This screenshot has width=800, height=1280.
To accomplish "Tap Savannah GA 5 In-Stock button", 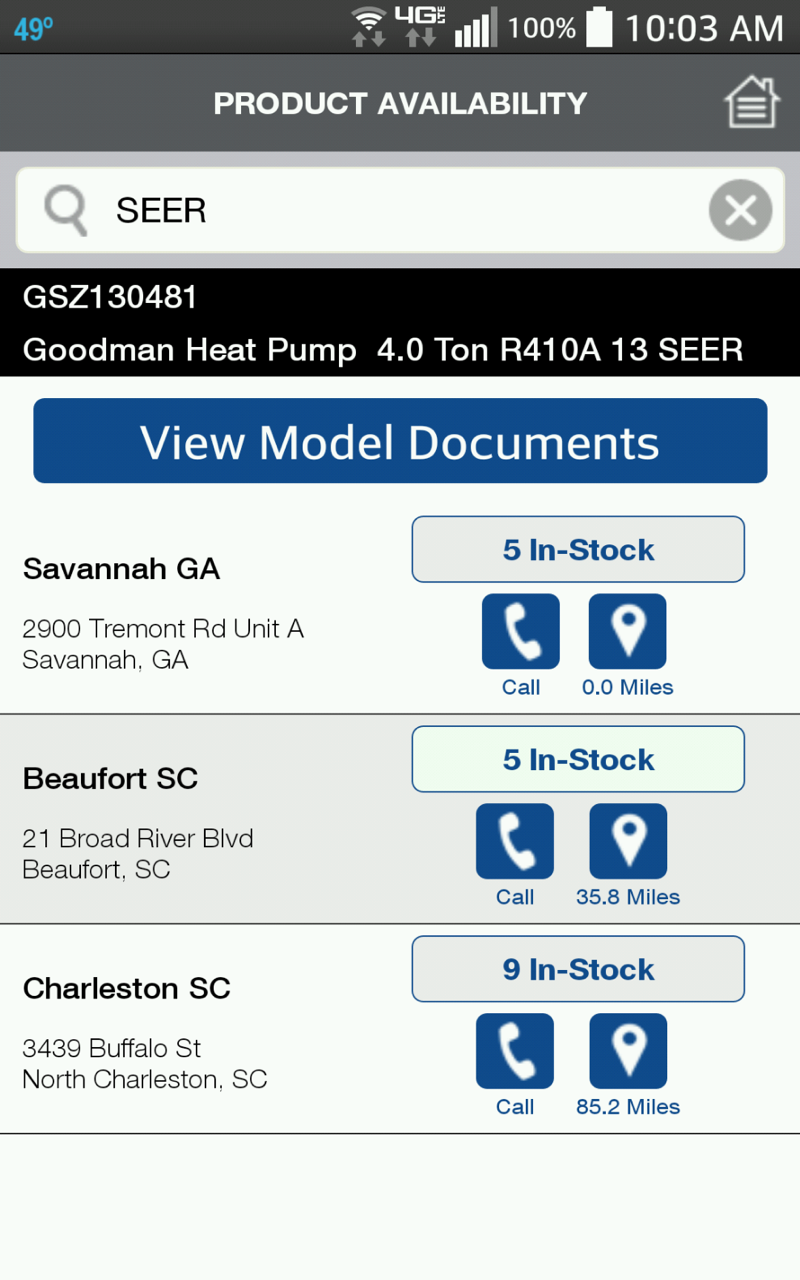I will pos(578,549).
